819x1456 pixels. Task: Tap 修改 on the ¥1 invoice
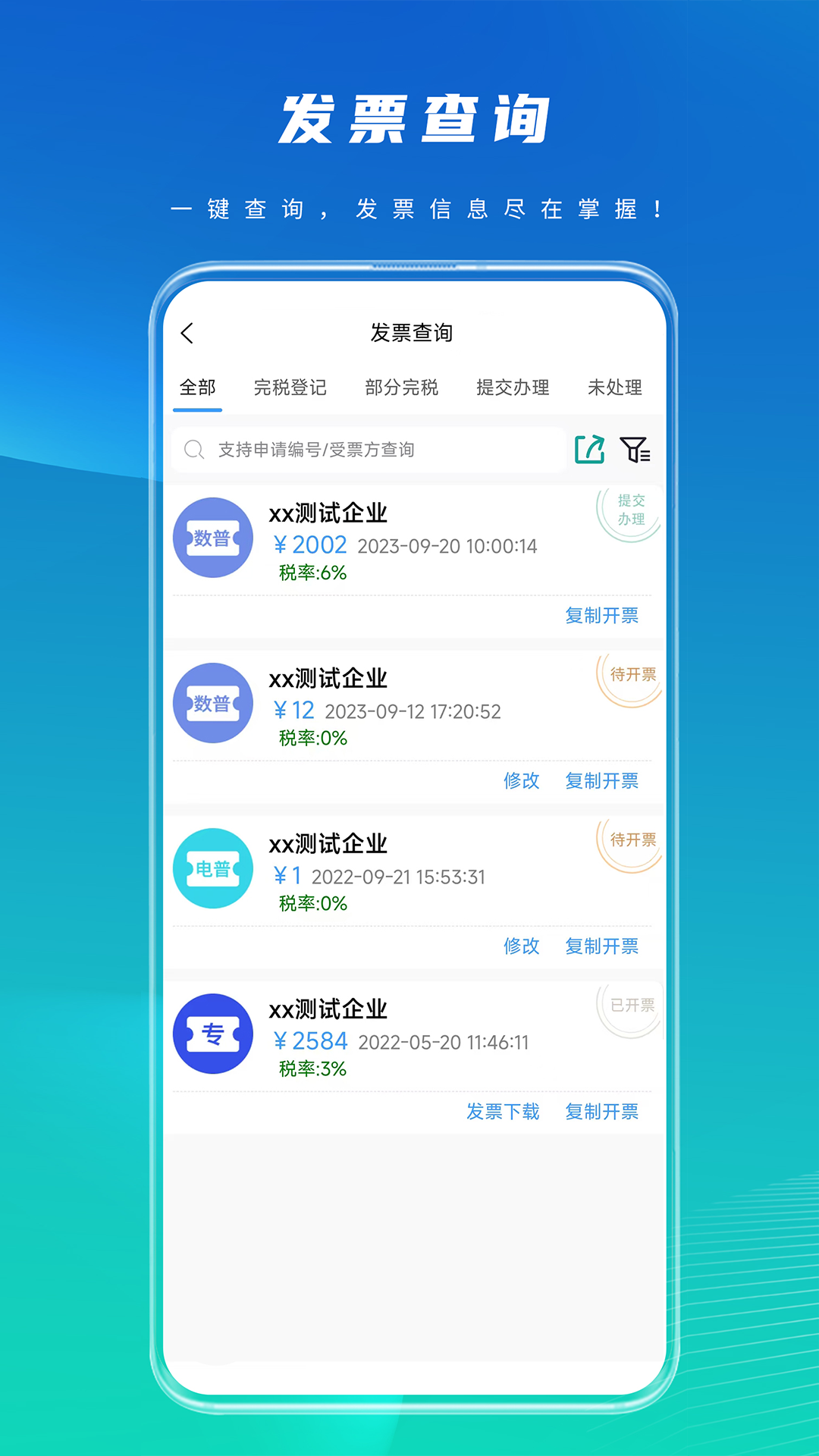click(521, 946)
